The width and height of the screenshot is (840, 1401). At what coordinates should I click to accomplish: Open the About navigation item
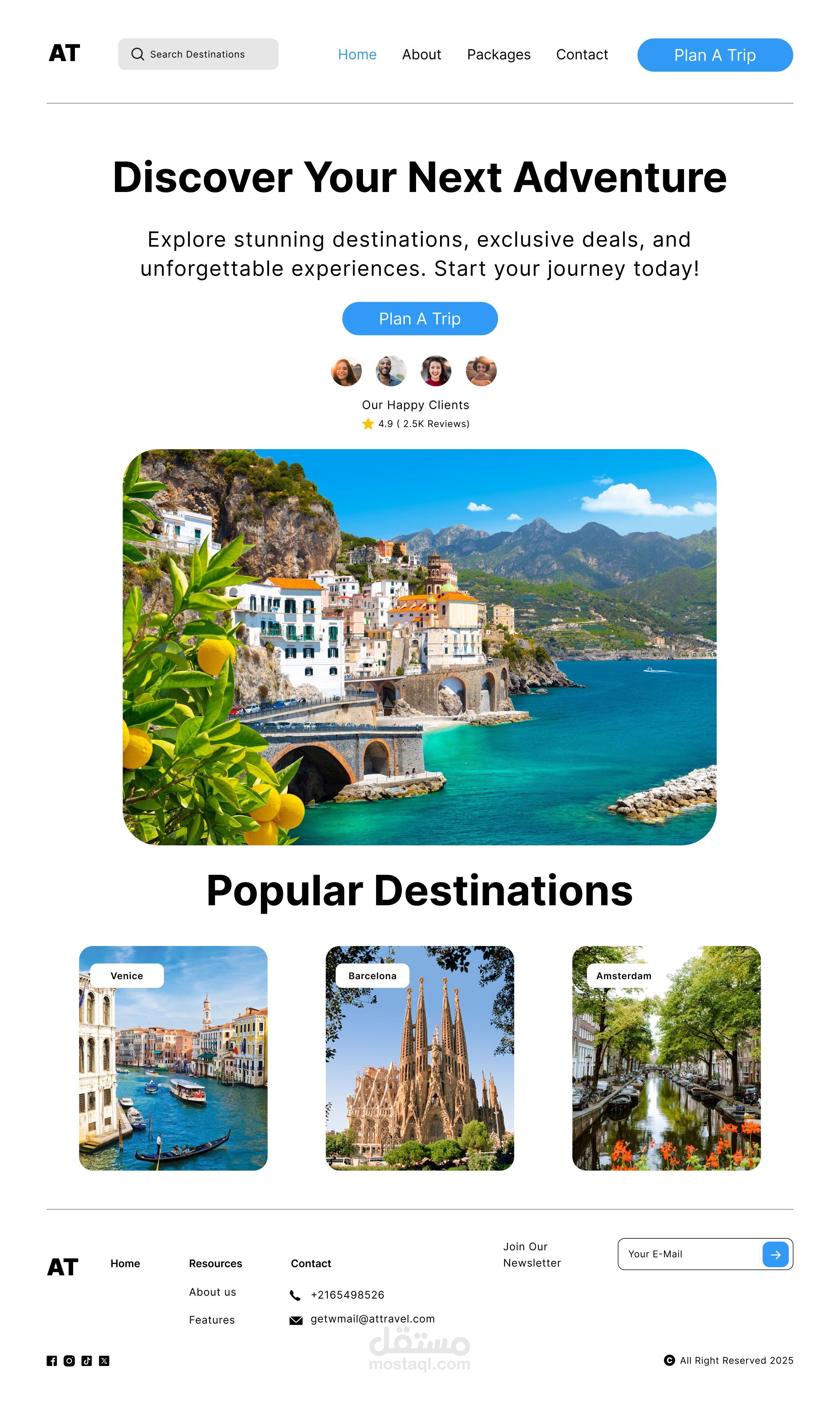click(421, 54)
